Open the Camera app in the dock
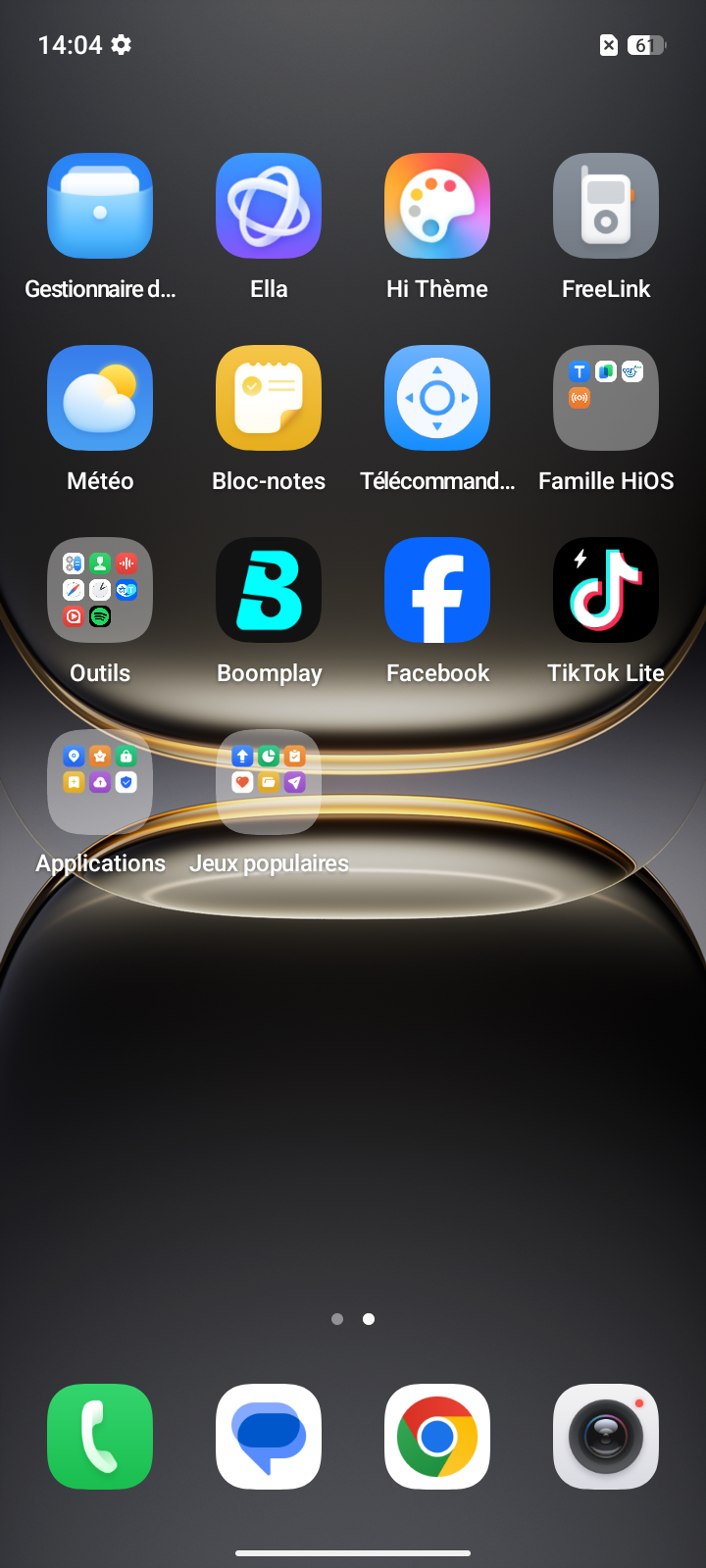This screenshot has height=1568, width=706. [606, 1437]
